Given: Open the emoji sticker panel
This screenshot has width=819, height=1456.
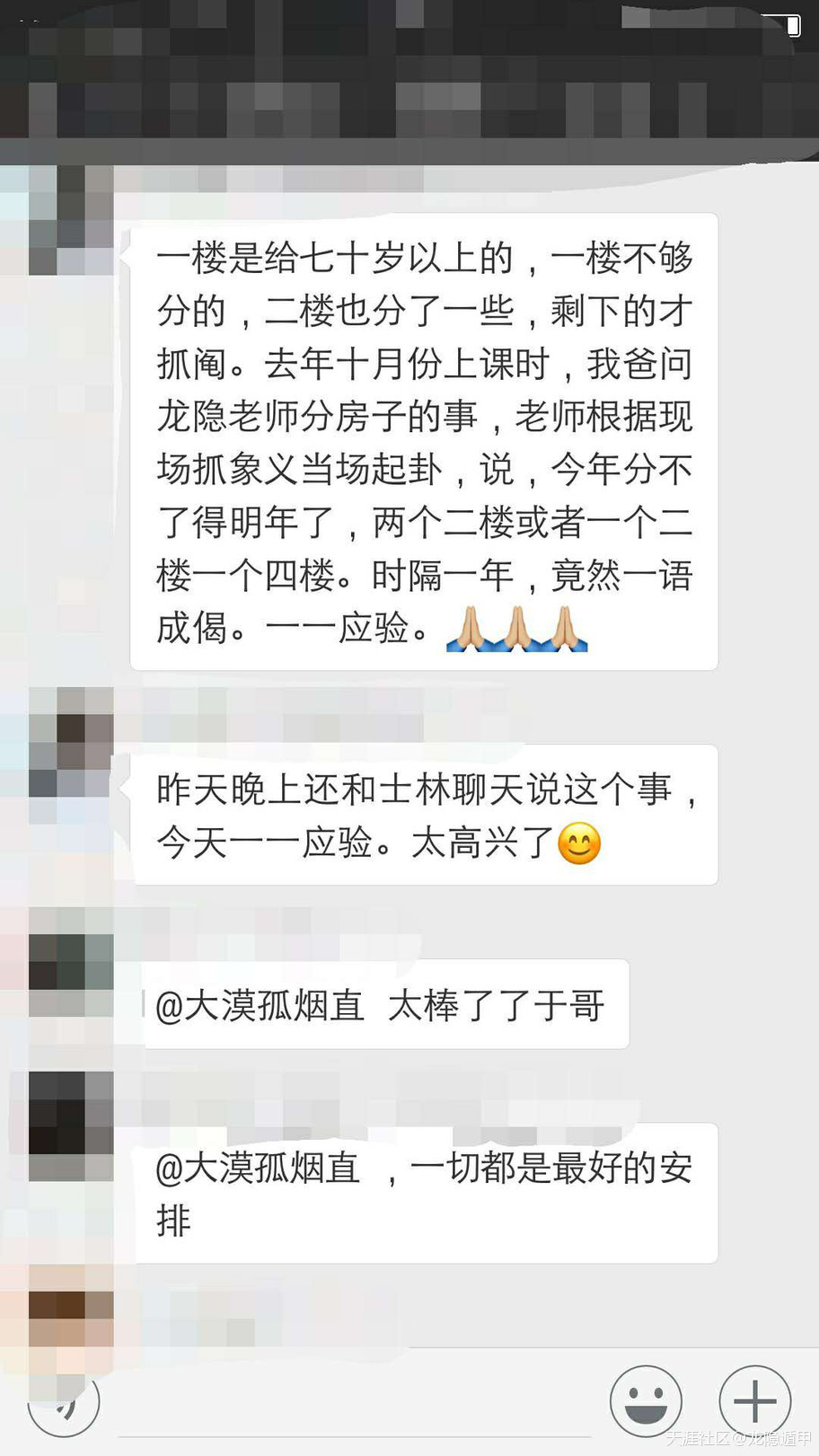Looking at the screenshot, I should point(646,1401).
